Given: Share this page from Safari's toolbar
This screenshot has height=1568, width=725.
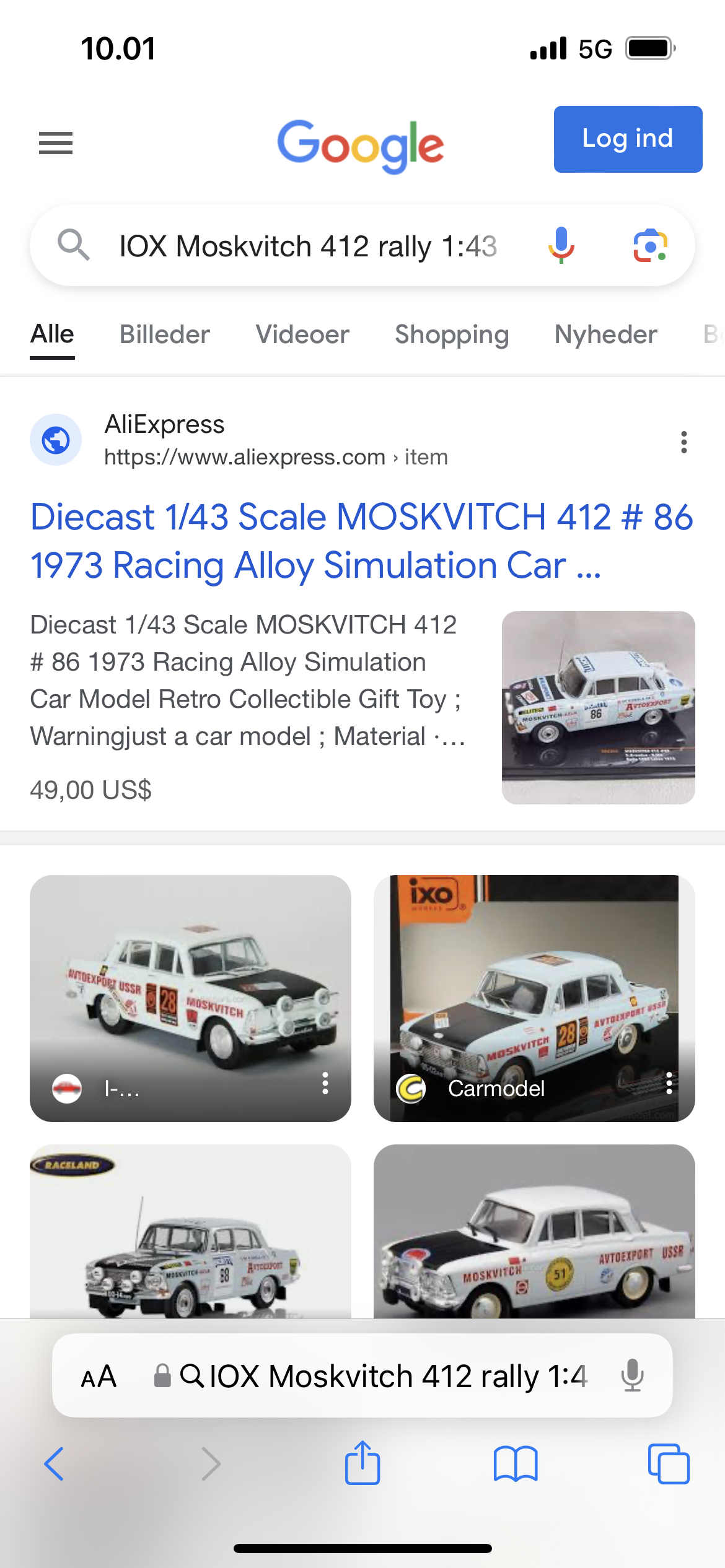Looking at the screenshot, I should coord(362,1463).
